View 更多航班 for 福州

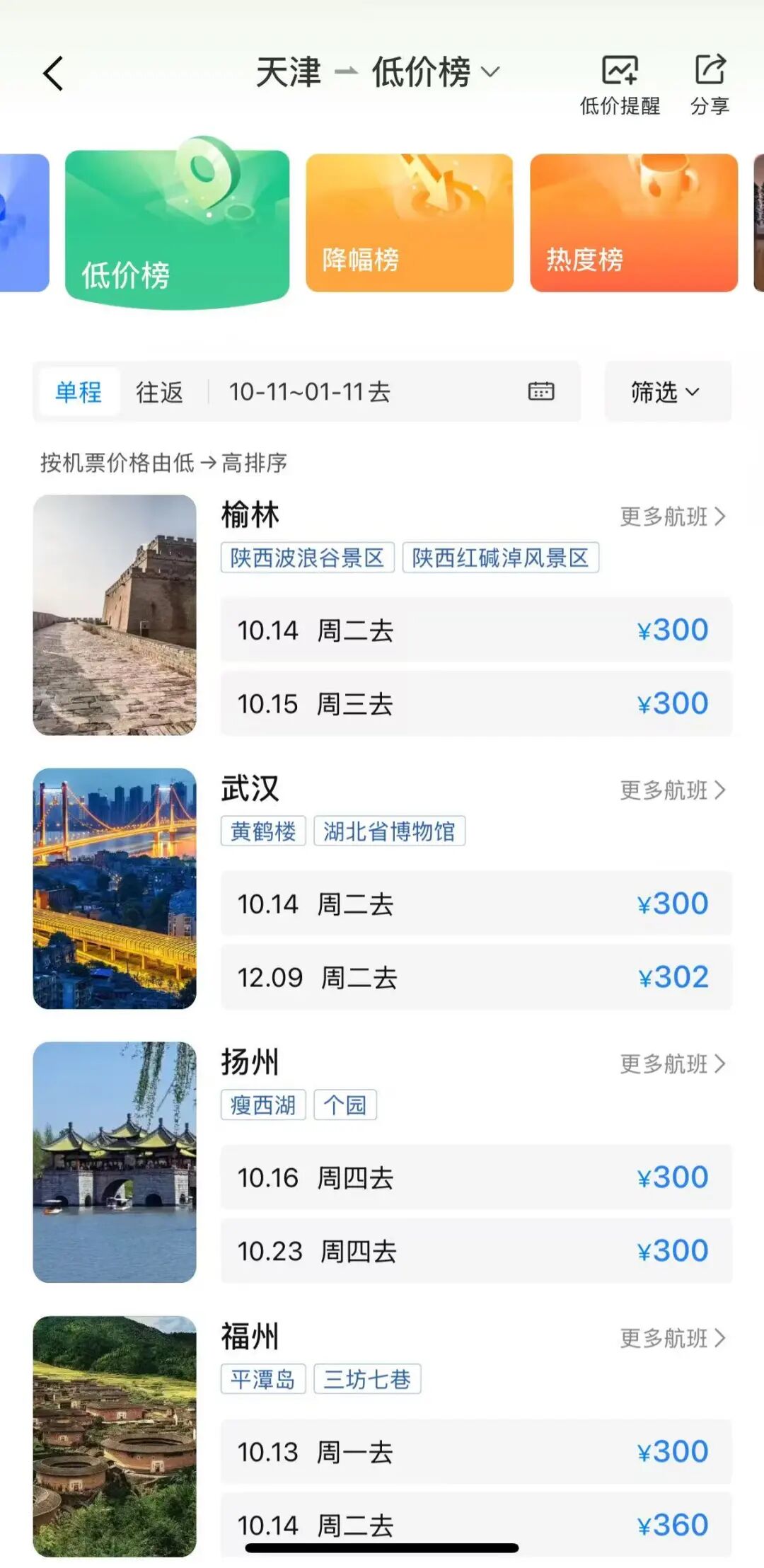(672, 1338)
